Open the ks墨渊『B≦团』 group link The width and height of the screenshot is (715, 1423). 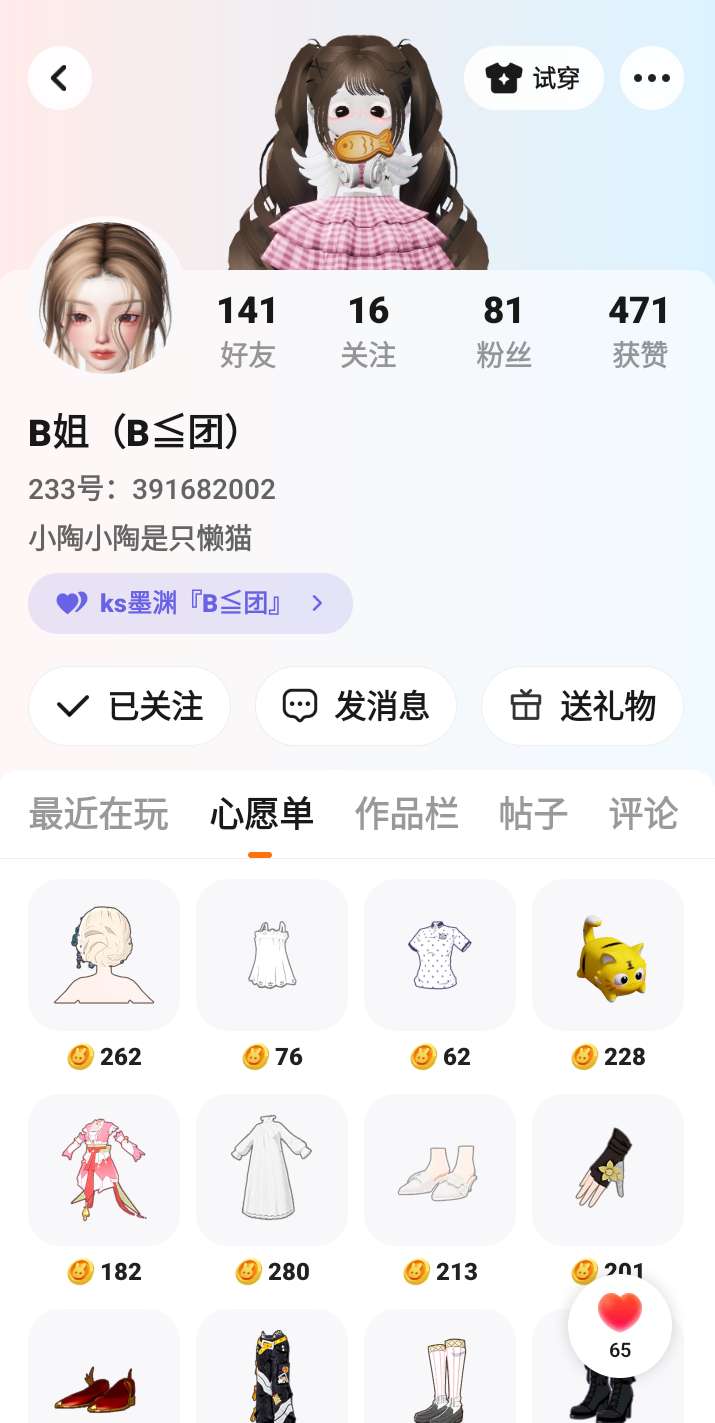click(x=190, y=603)
